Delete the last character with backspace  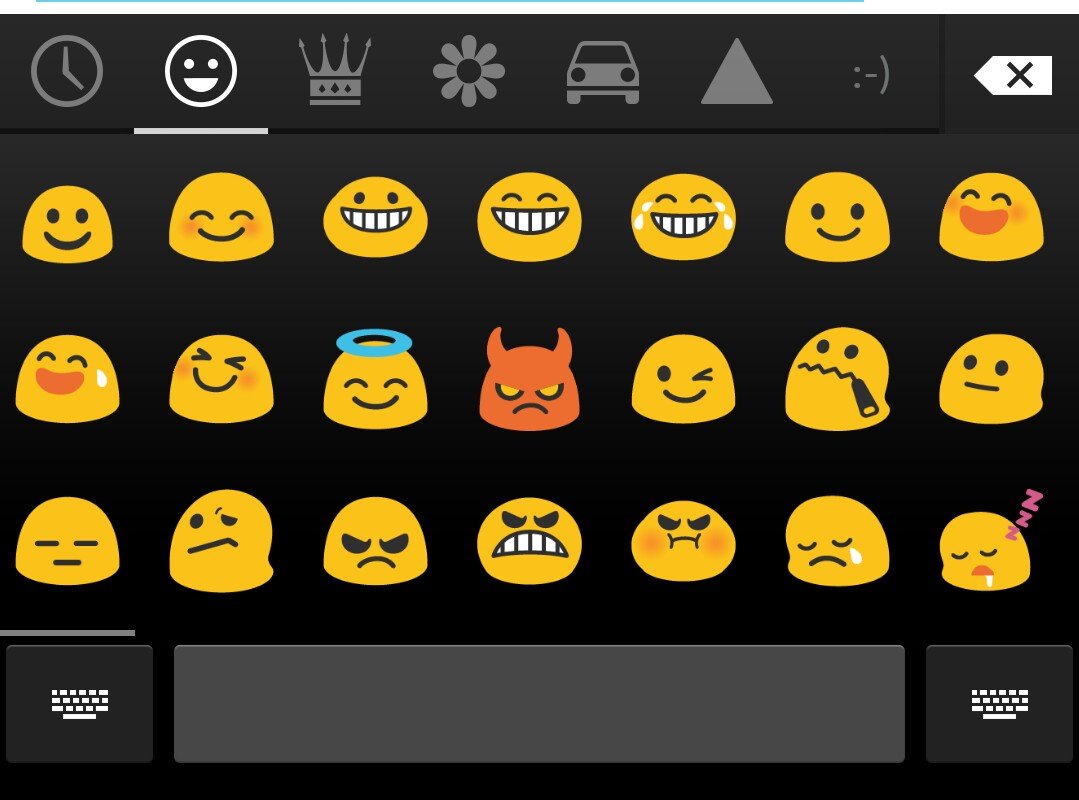[1012, 75]
